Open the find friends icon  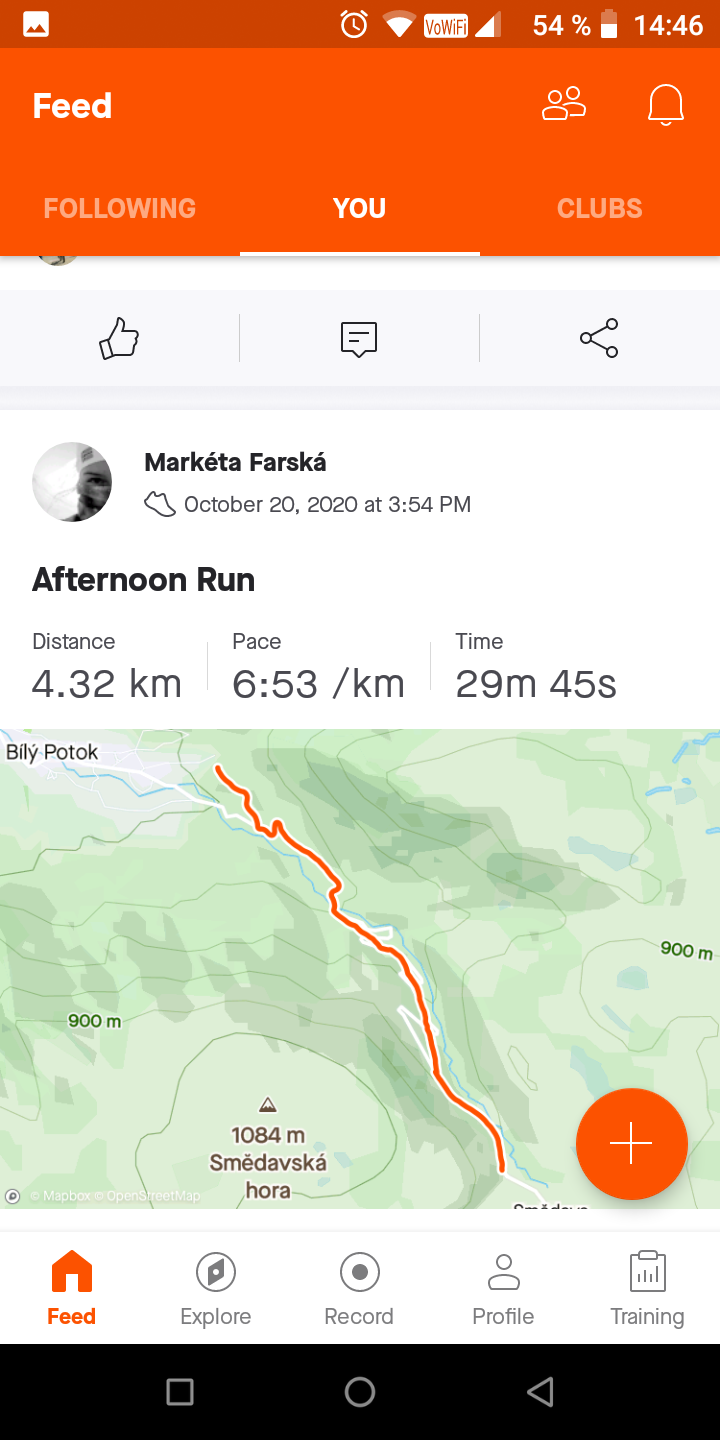(x=564, y=104)
